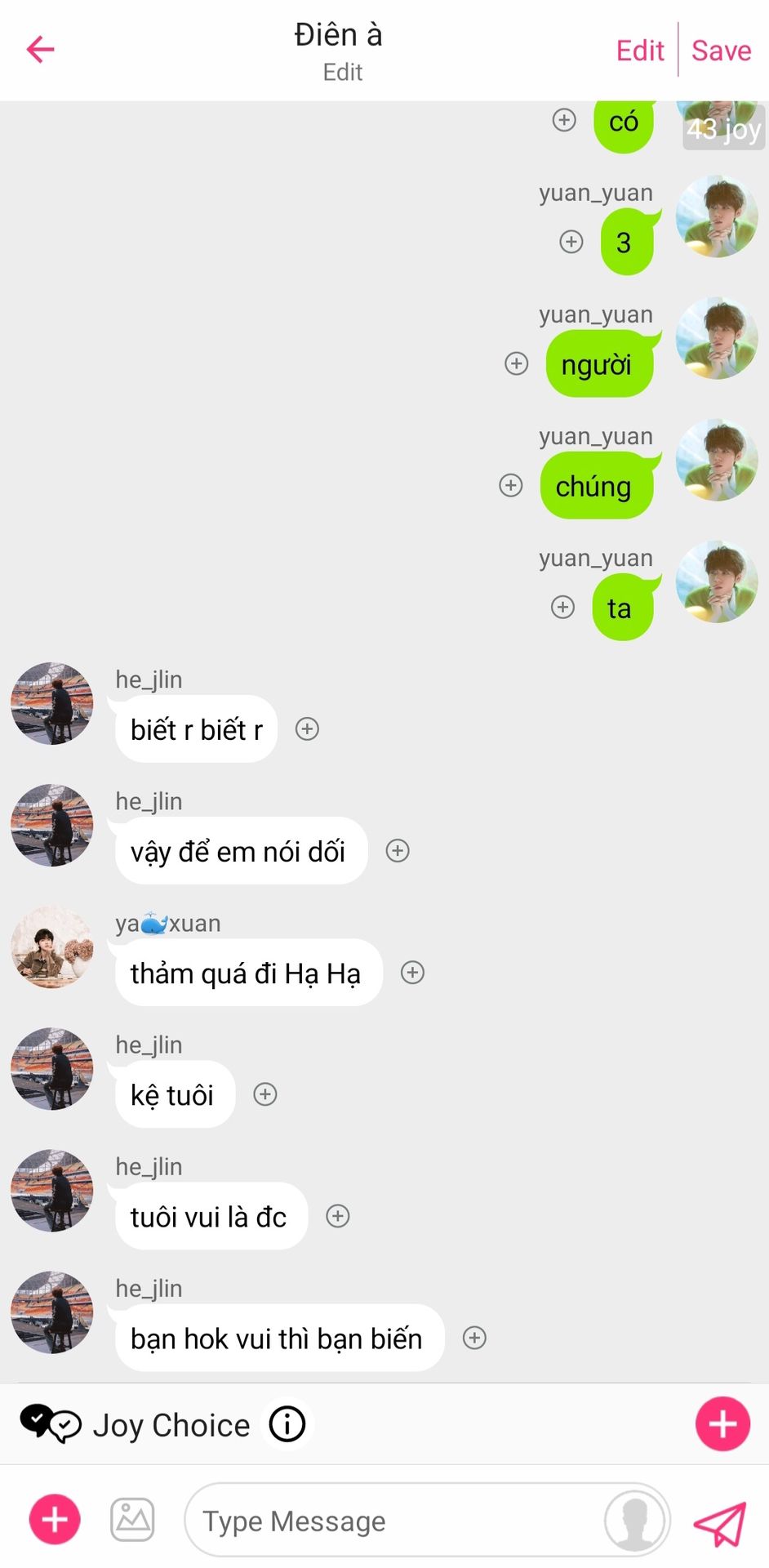Tap the plus icon next to "tuôi vui là đc"
This screenshot has width=769, height=1568.
338,1215
